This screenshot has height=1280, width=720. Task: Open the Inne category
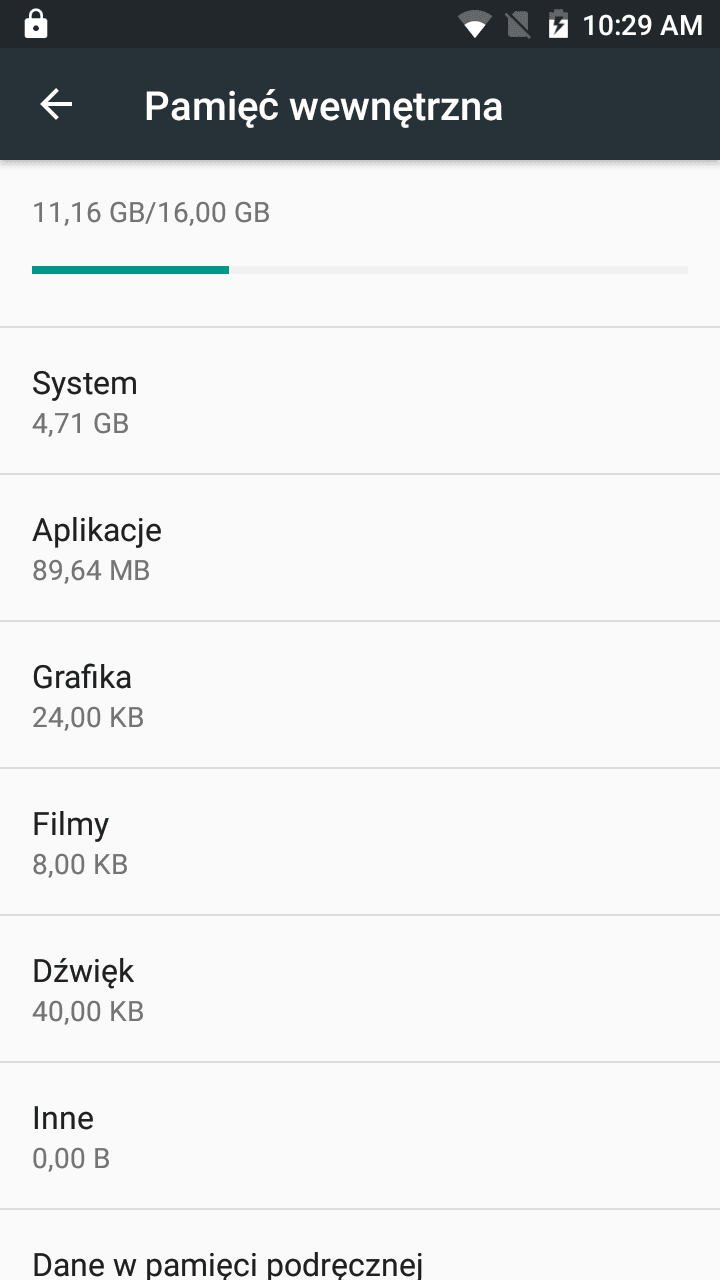coord(360,1136)
